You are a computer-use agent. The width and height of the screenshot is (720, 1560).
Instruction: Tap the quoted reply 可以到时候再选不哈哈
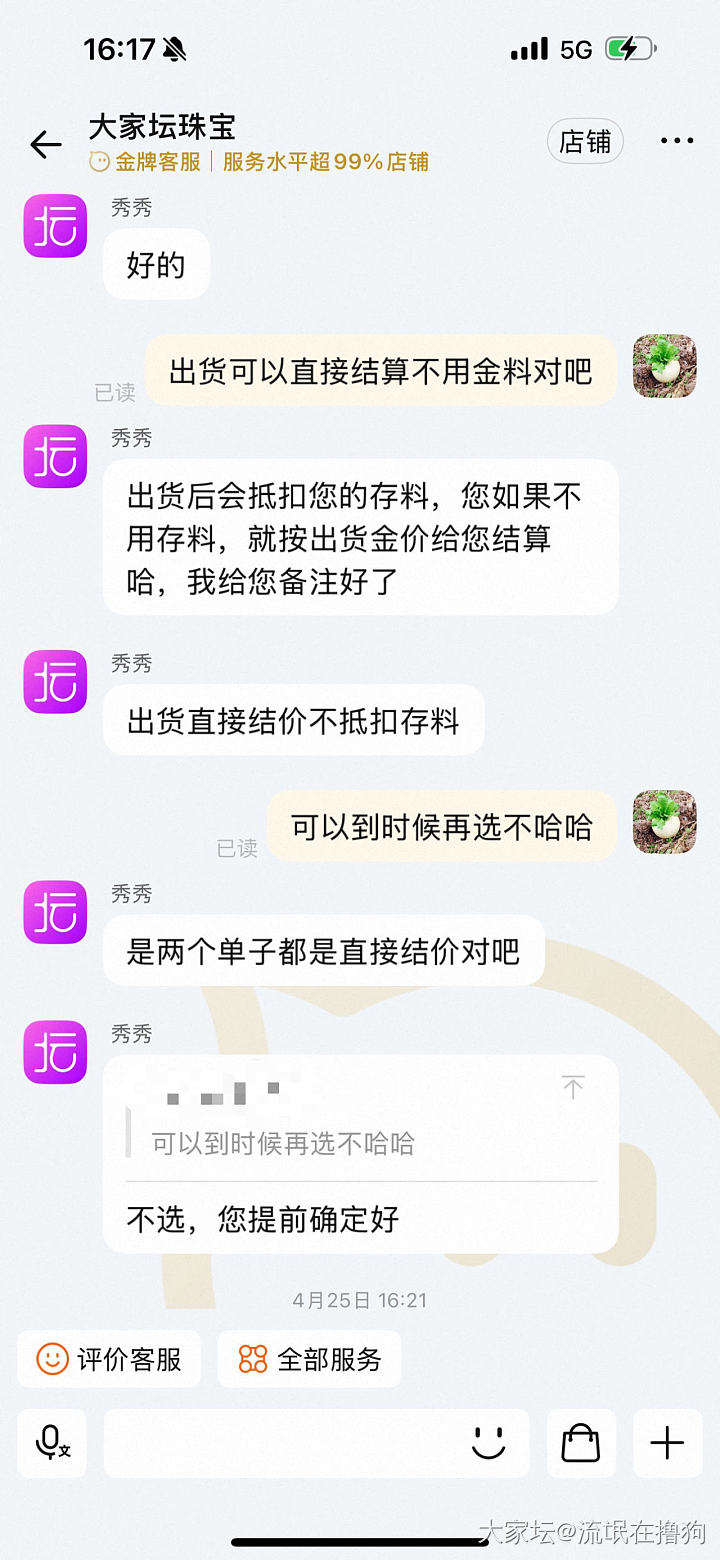coord(283,1143)
